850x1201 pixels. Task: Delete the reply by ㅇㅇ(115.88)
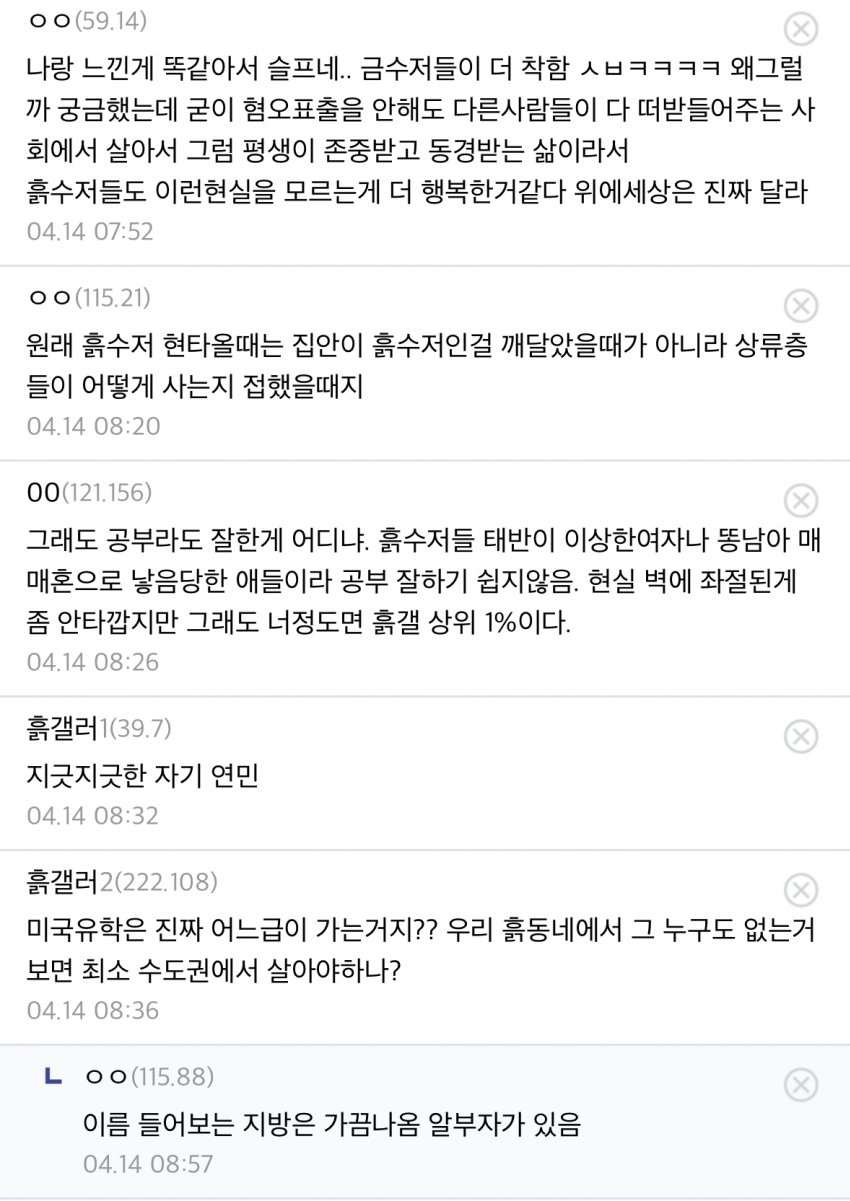[799, 1085]
